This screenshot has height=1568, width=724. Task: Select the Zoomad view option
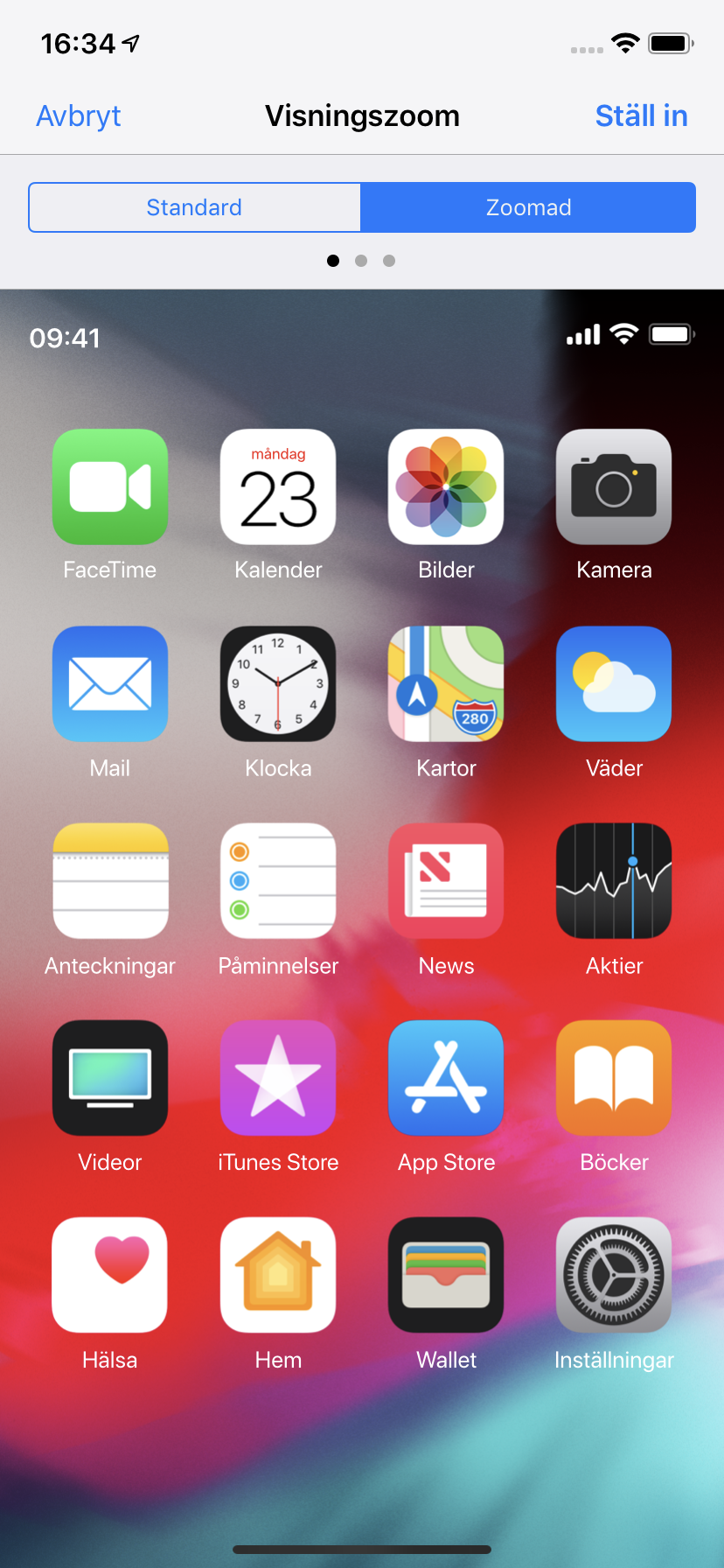point(528,207)
